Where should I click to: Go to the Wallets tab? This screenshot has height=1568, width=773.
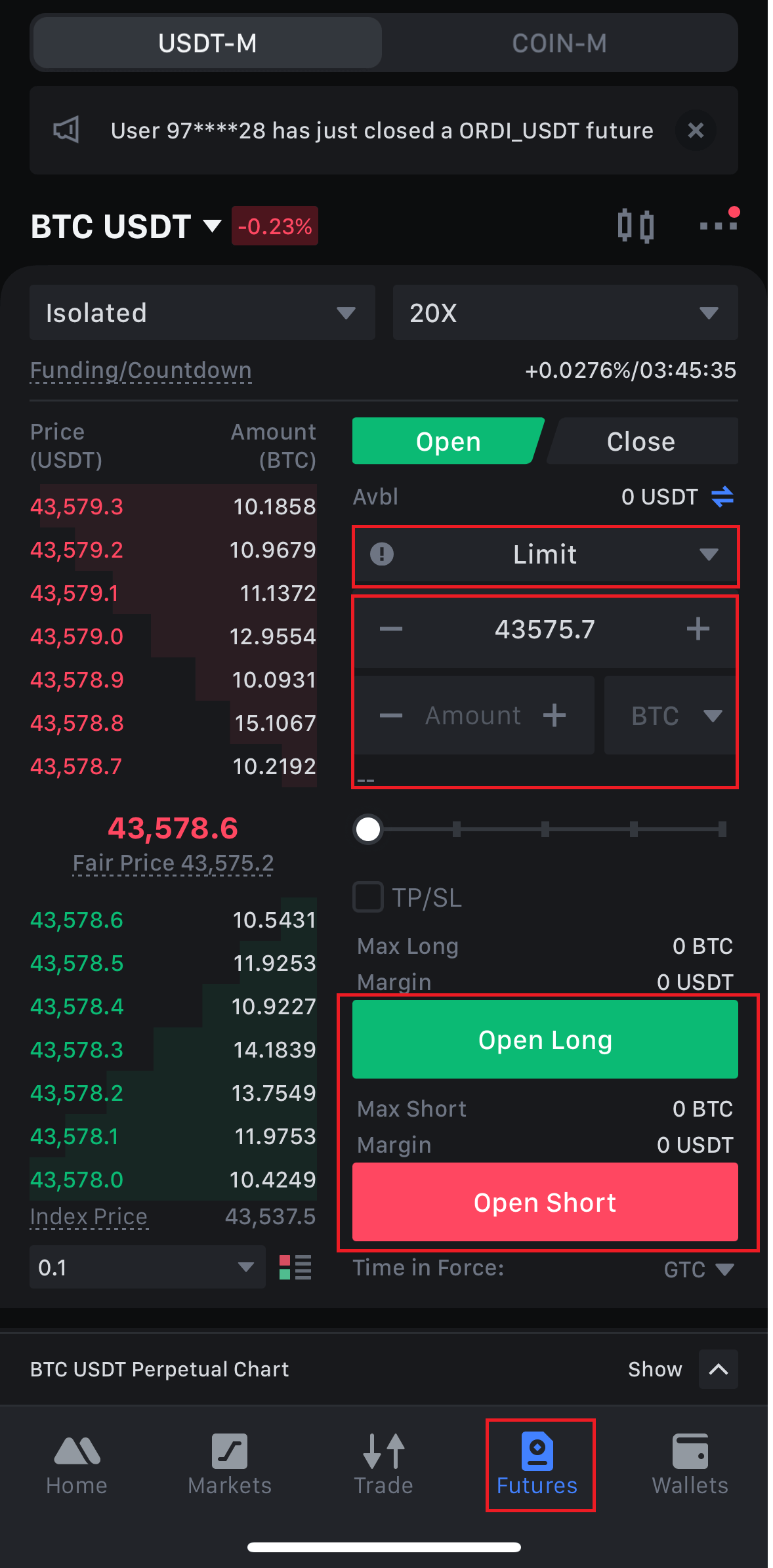690,1465
